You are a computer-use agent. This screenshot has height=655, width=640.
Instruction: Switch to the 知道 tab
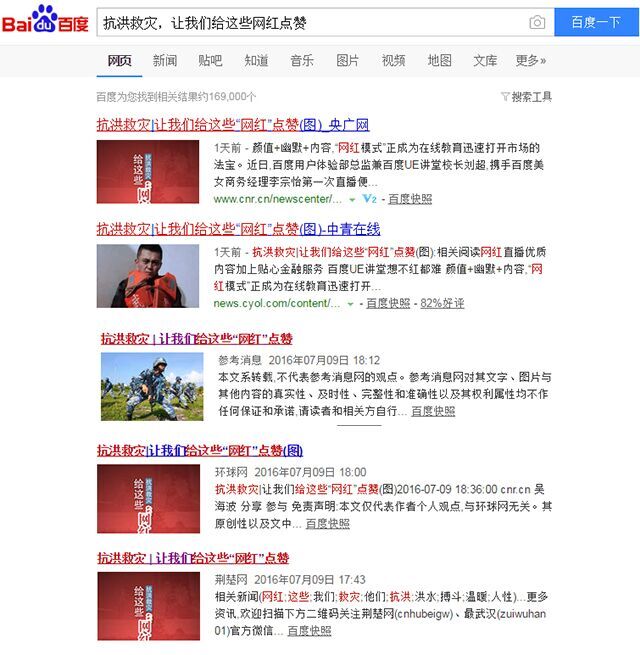(256, 61)
